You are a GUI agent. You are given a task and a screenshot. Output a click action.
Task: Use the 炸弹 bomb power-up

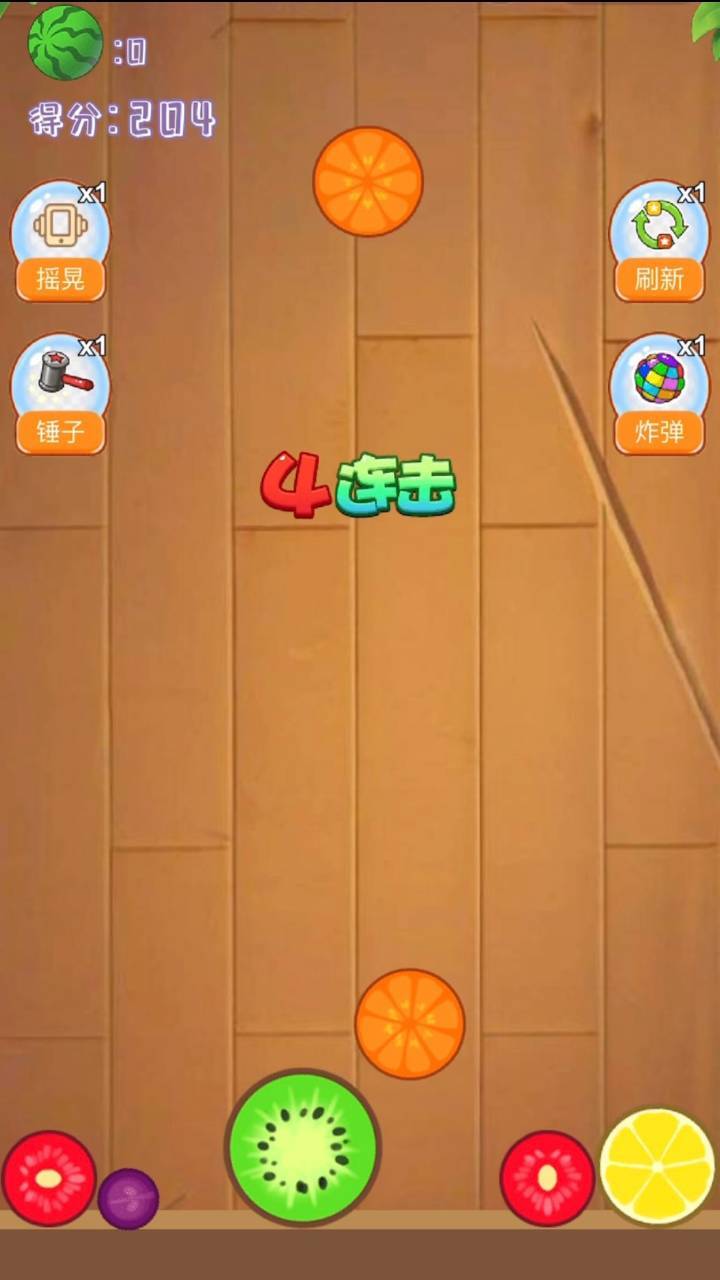(659, 393)
